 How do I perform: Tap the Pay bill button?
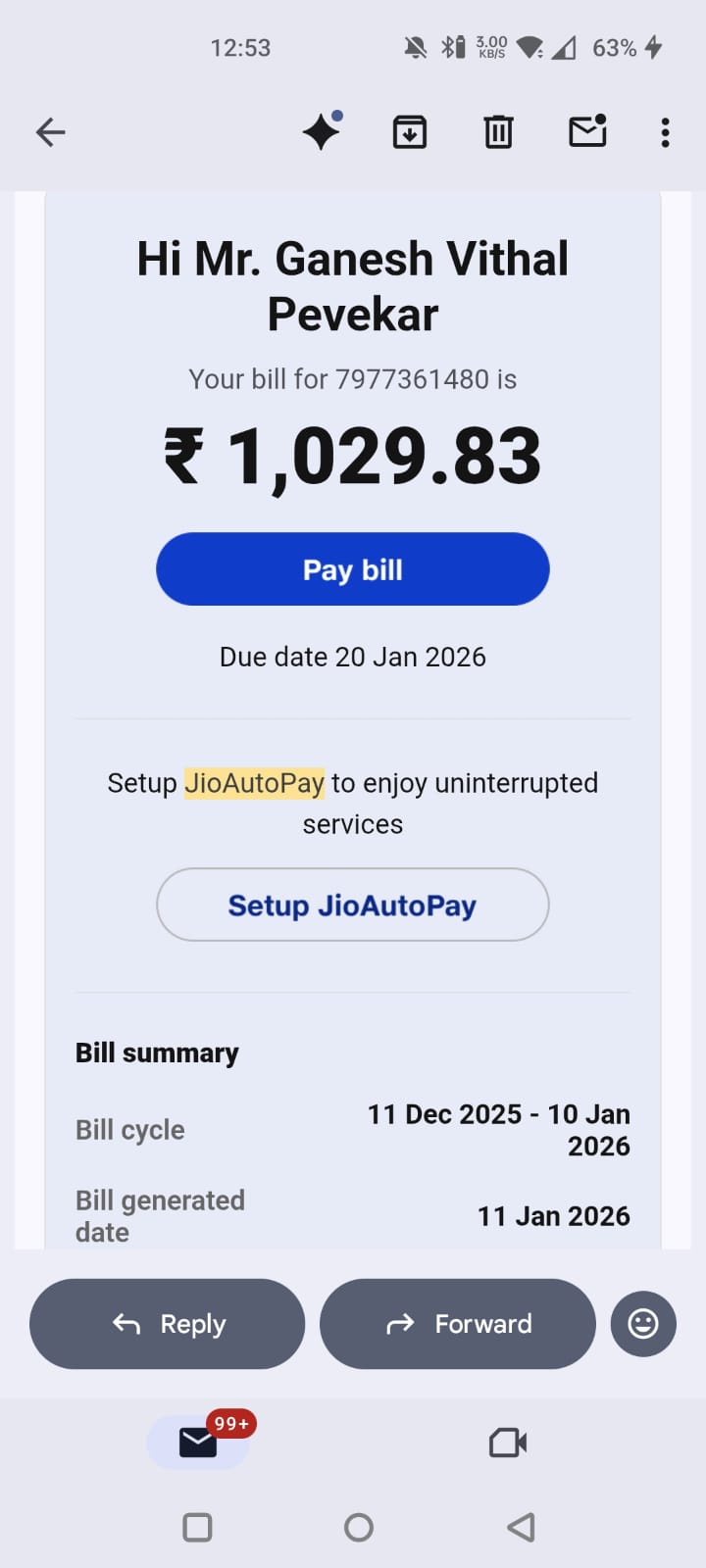[352, 569]
